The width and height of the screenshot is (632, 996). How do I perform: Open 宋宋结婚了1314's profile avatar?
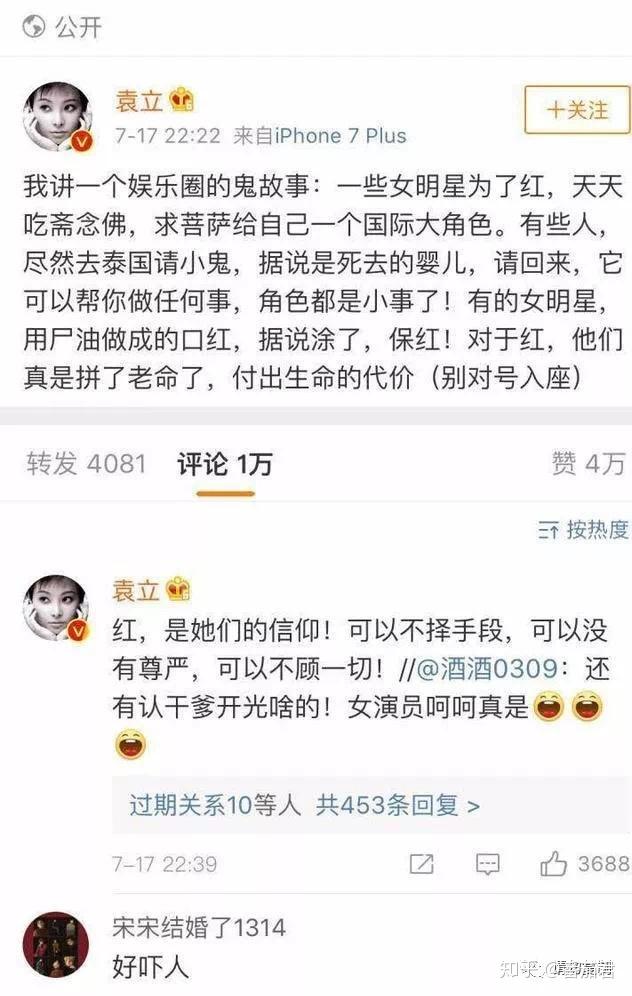(x=56, y=945)
